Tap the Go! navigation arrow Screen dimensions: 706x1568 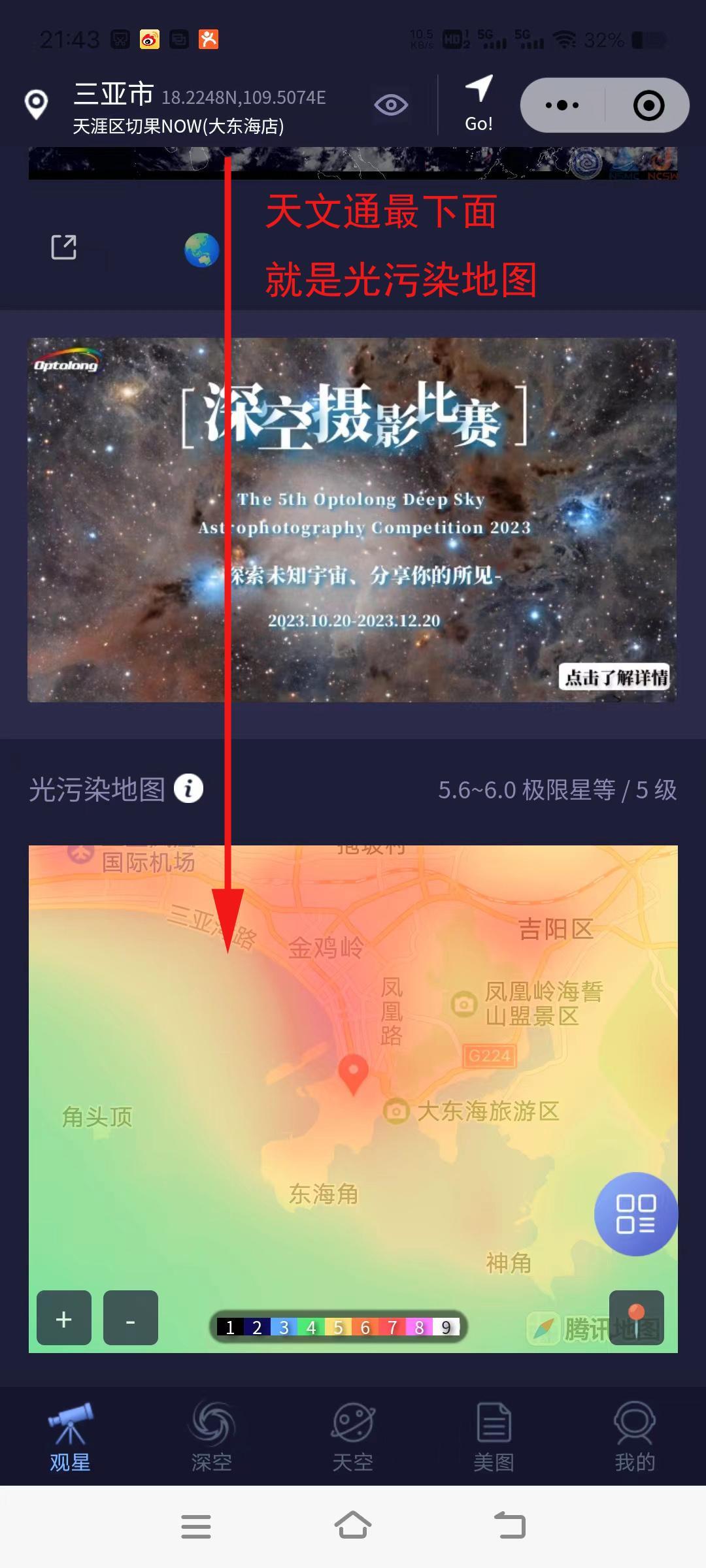pyautogui.click(x=479, y=103)
